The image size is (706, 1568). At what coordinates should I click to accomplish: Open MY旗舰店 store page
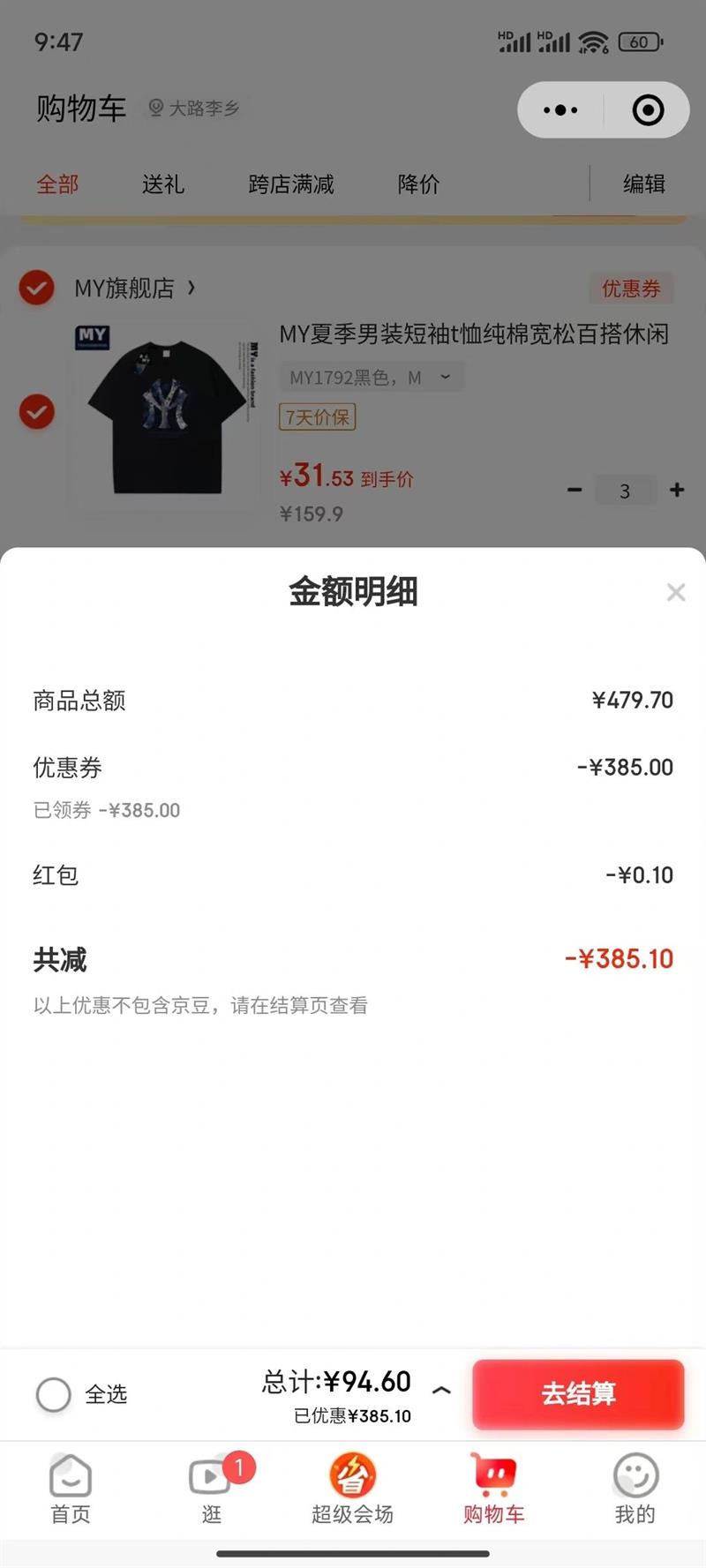click(132, 289)
